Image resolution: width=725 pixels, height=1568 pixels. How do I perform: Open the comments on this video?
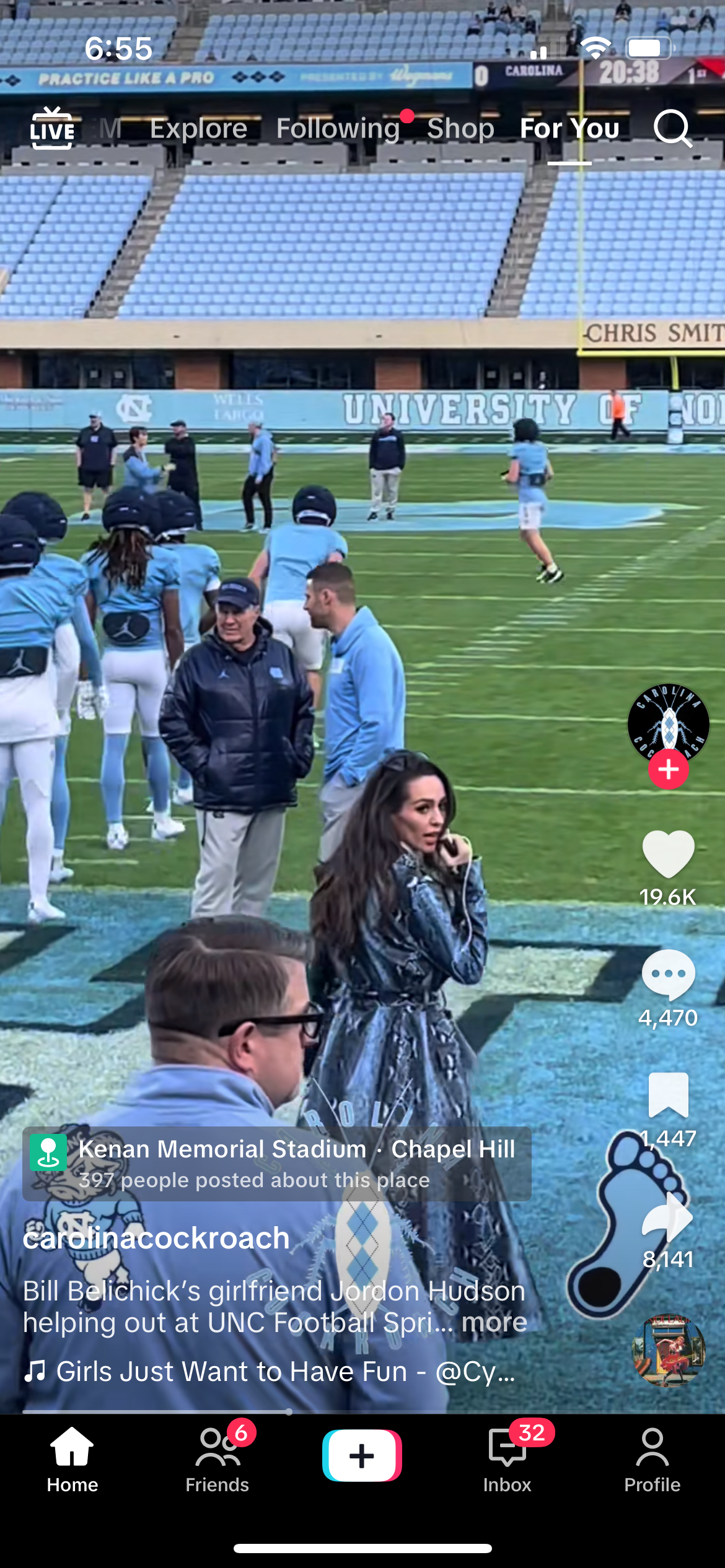click(x=668, y=975)
